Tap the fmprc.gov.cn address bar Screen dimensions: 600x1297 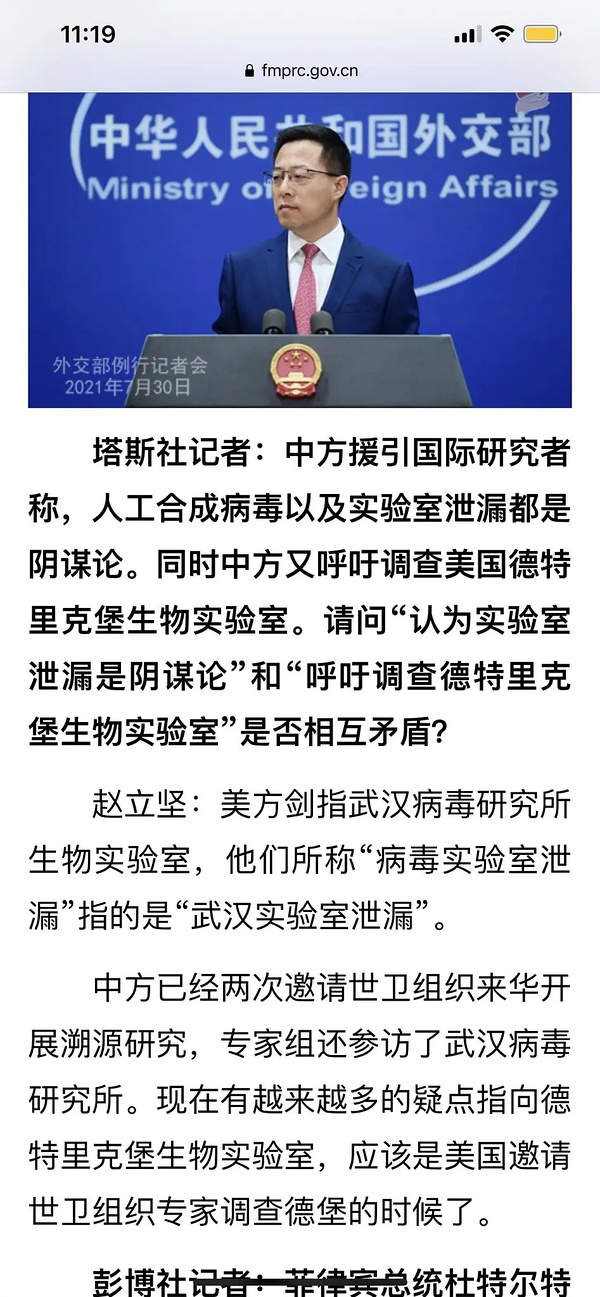pos(300,71)
